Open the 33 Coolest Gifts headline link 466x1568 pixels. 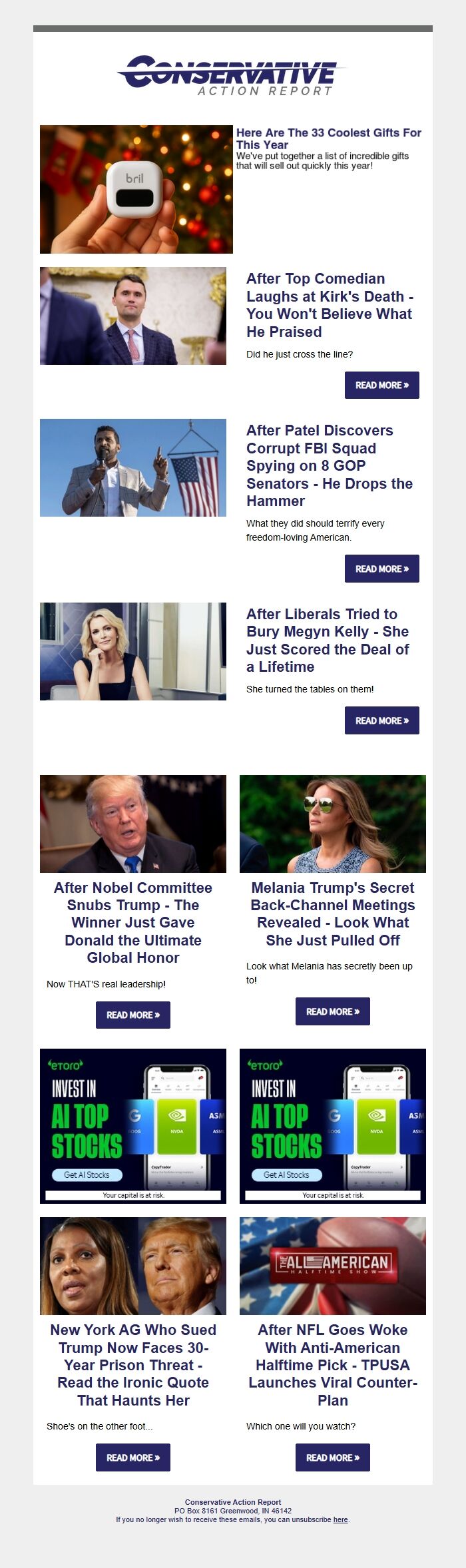click(328, 138)
